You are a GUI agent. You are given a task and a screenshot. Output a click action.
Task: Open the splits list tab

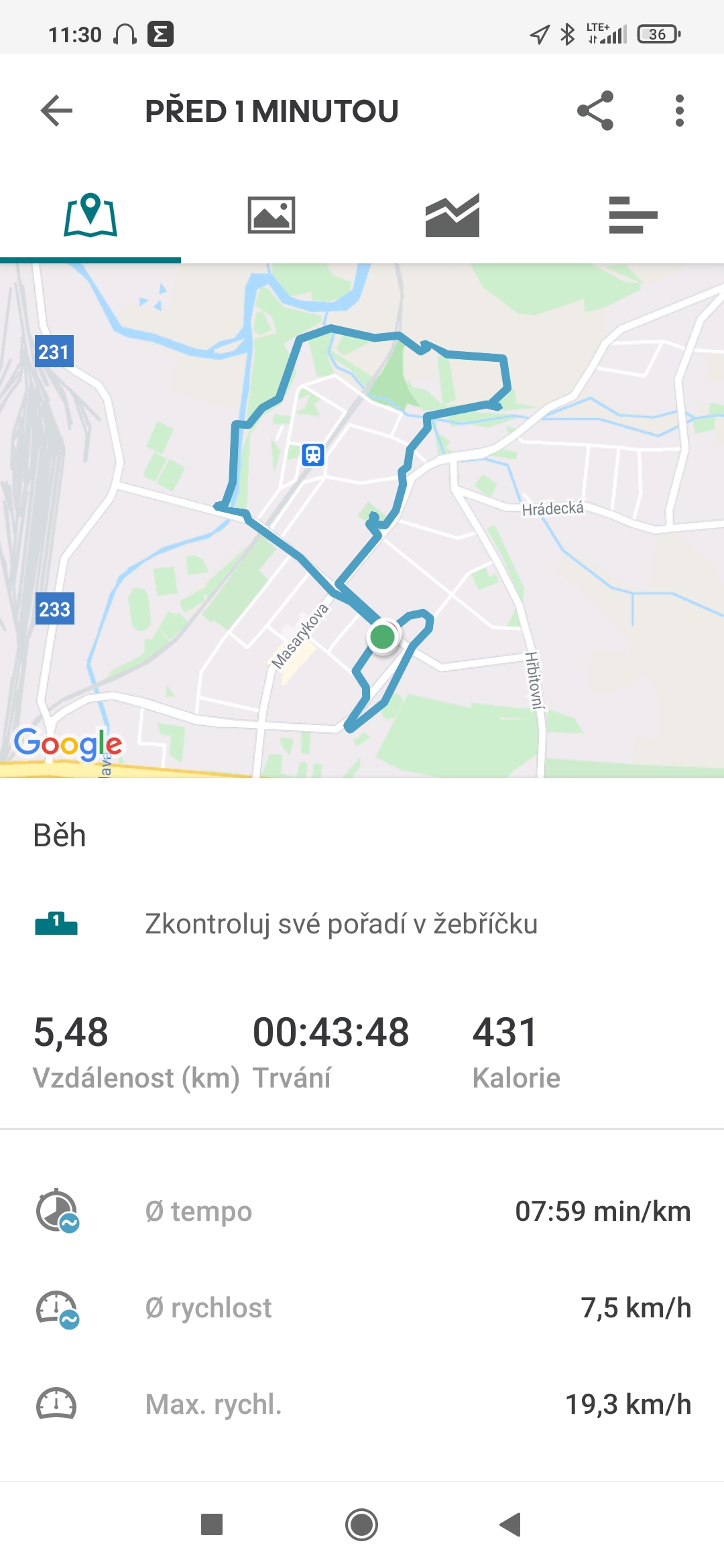[x=633, y=215]
